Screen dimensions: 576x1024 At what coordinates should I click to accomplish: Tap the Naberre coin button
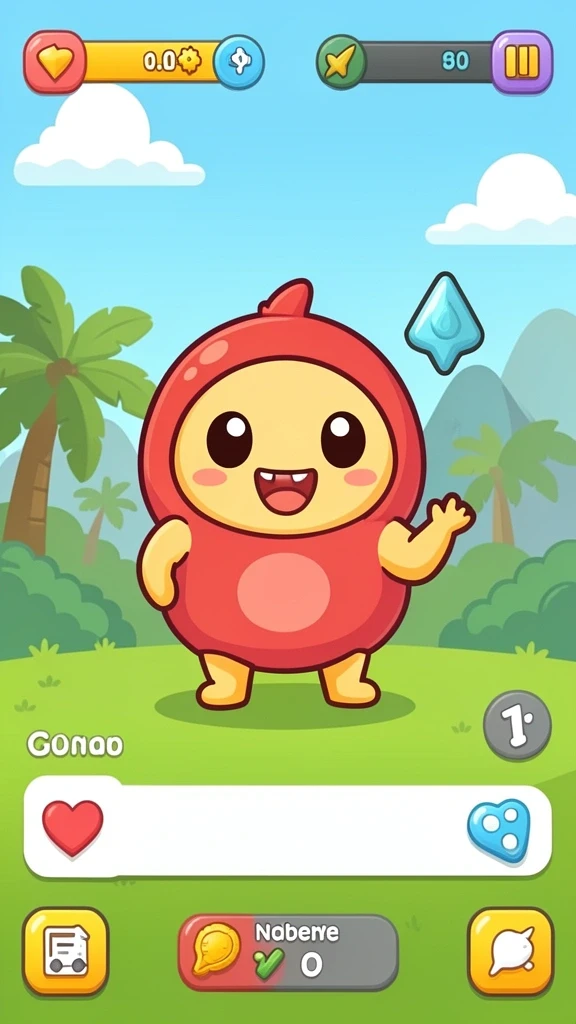point(288,952)
